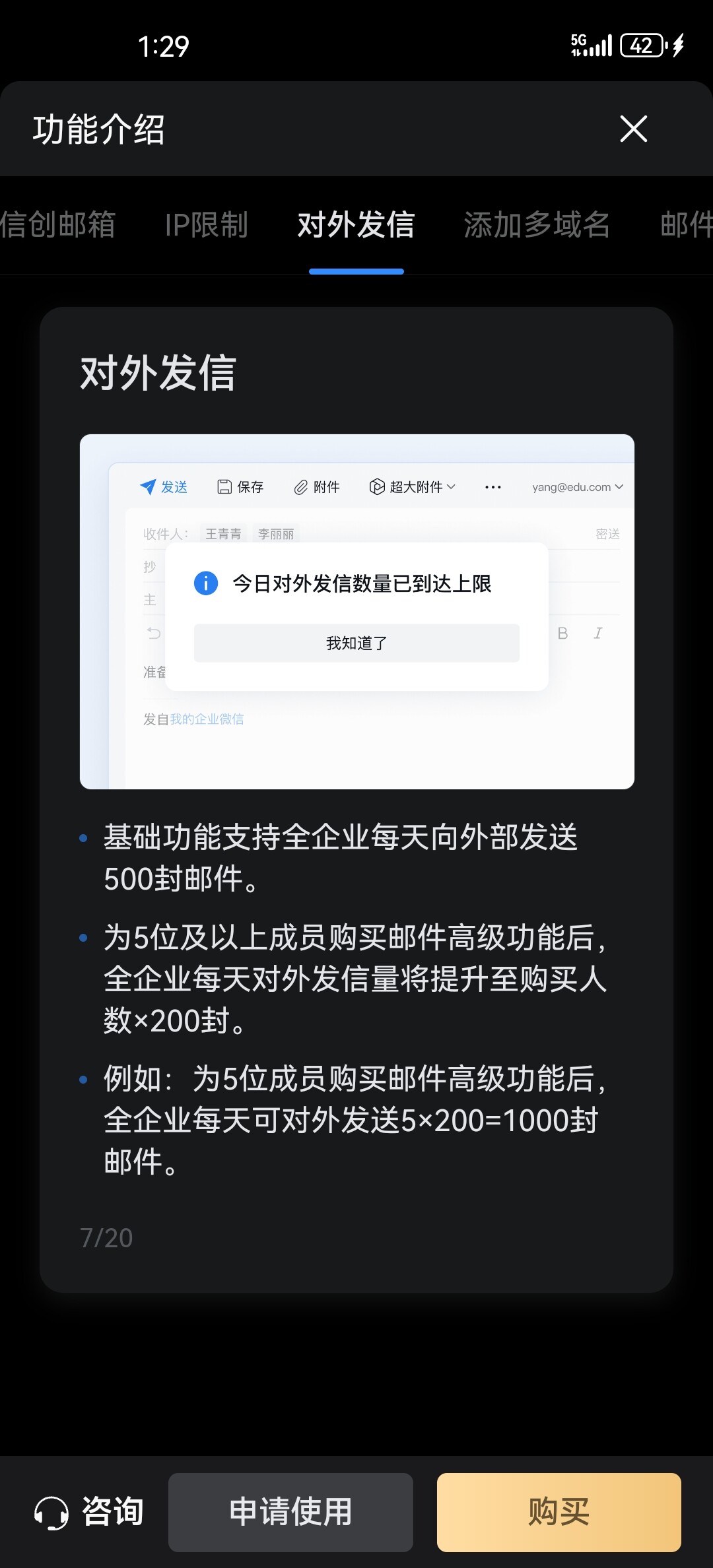Tap the 咨询 customer service button
The image size is (713, 1568).
(x=89, y=1512)
